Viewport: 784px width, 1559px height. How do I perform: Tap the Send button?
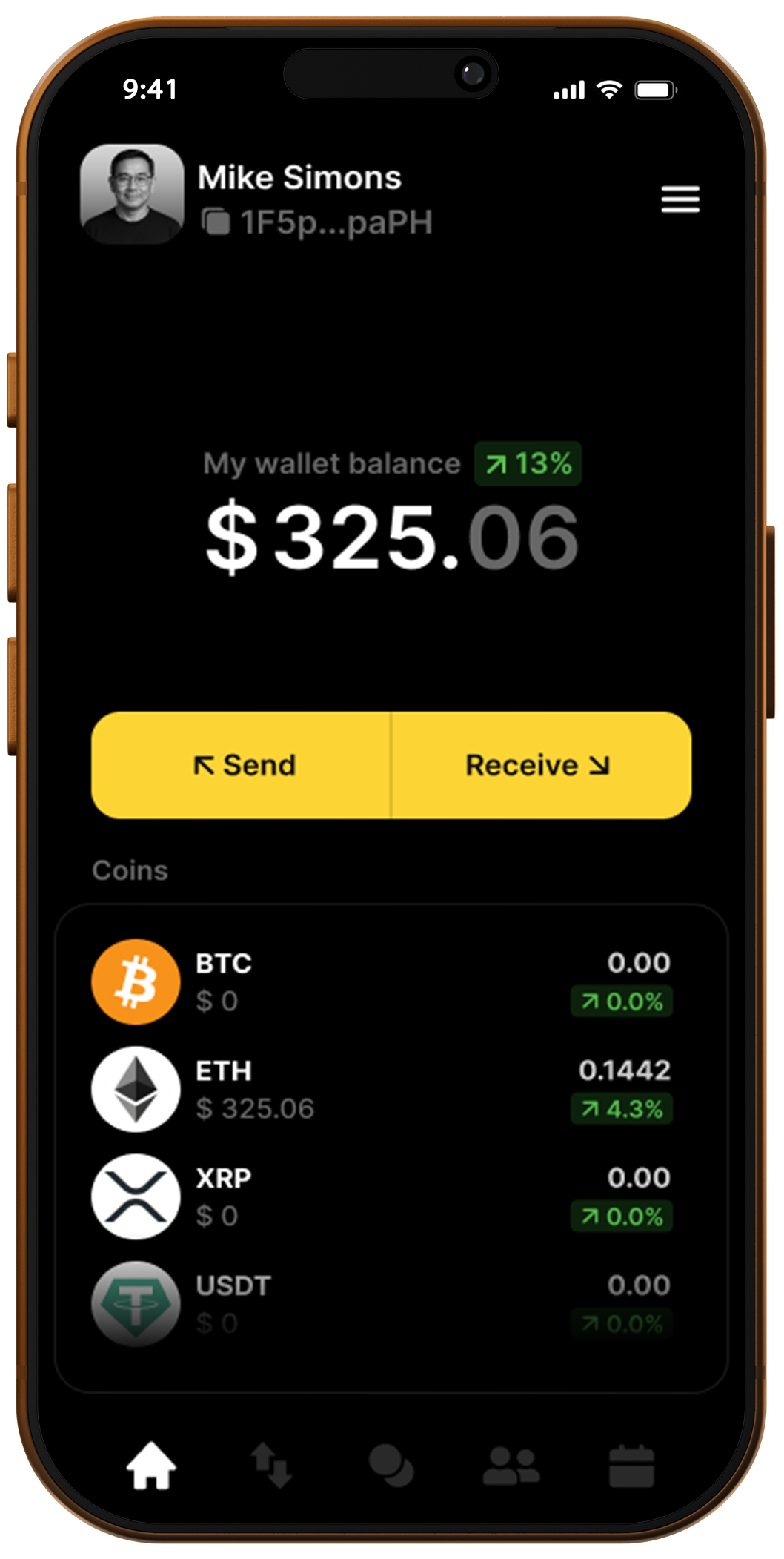coord(242,765)
